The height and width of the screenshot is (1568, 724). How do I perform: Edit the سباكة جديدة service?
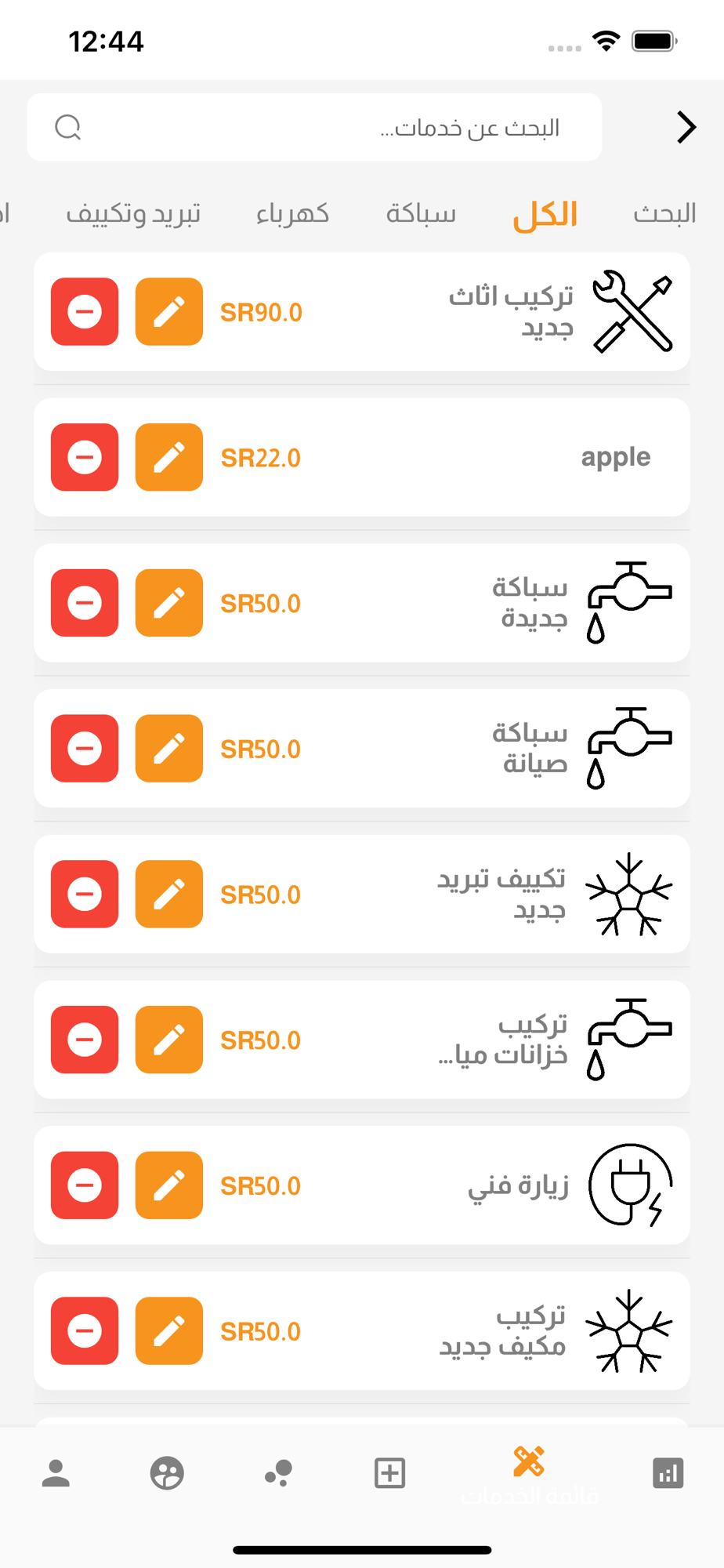coord(169,603)
